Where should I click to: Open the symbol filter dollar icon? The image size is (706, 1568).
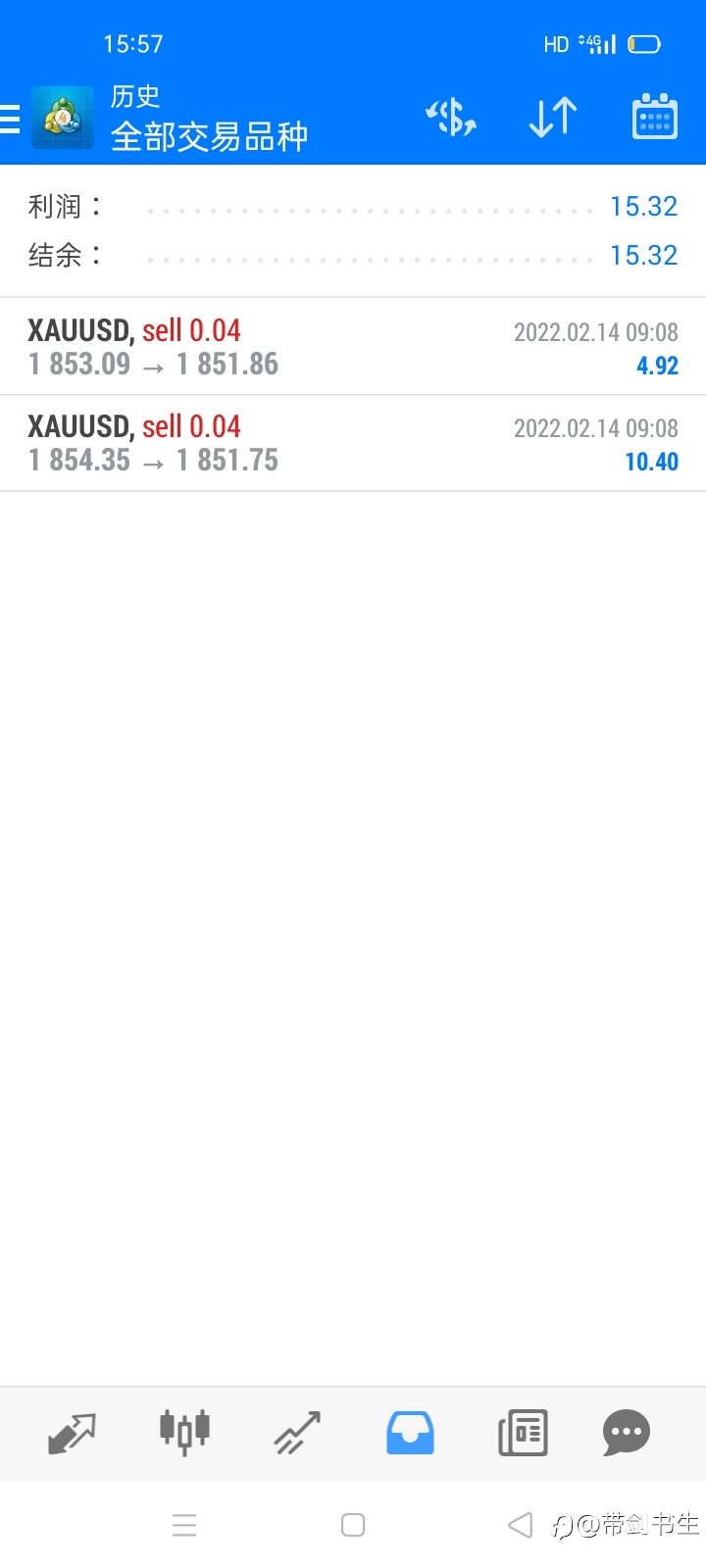click(451, 118)
